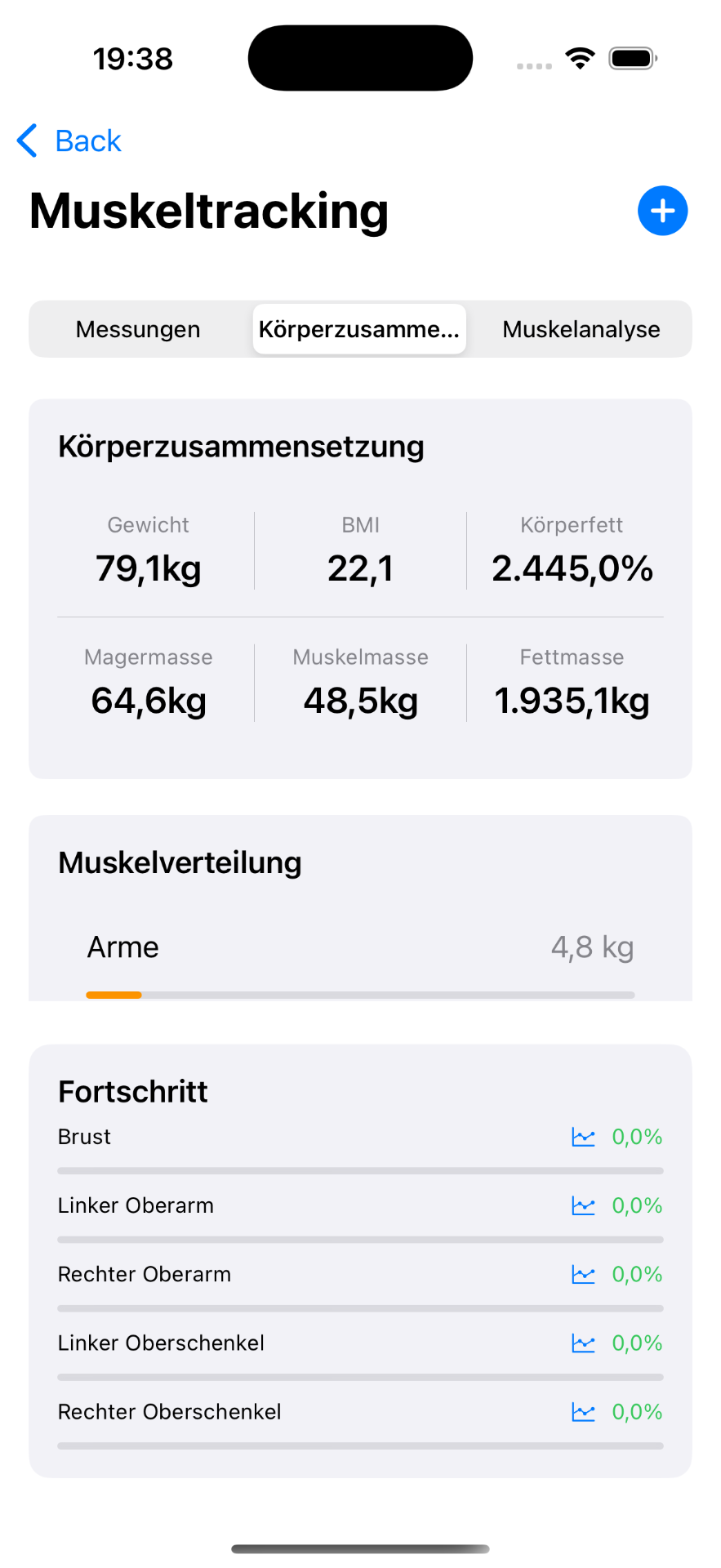
Task: Tap the Fortschritt section header
Action: [x=132, y=1091]
